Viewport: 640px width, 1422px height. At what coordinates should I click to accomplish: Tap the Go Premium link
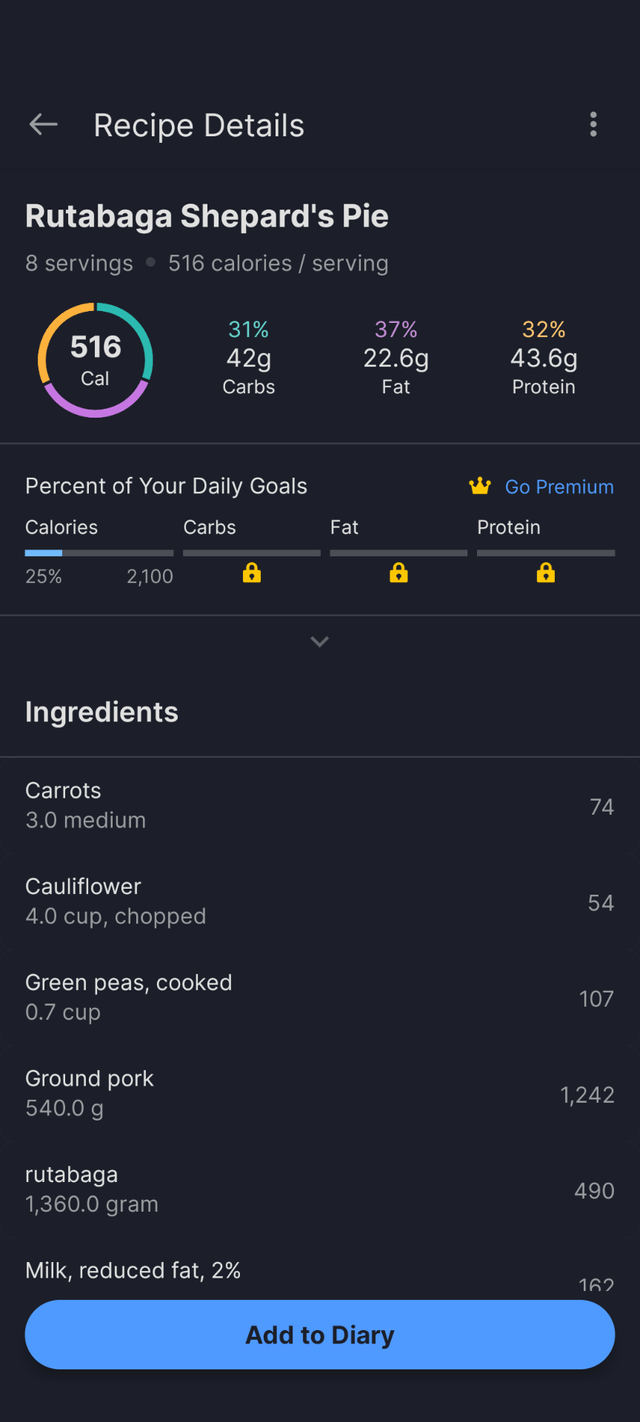click(x=541, y=487)
